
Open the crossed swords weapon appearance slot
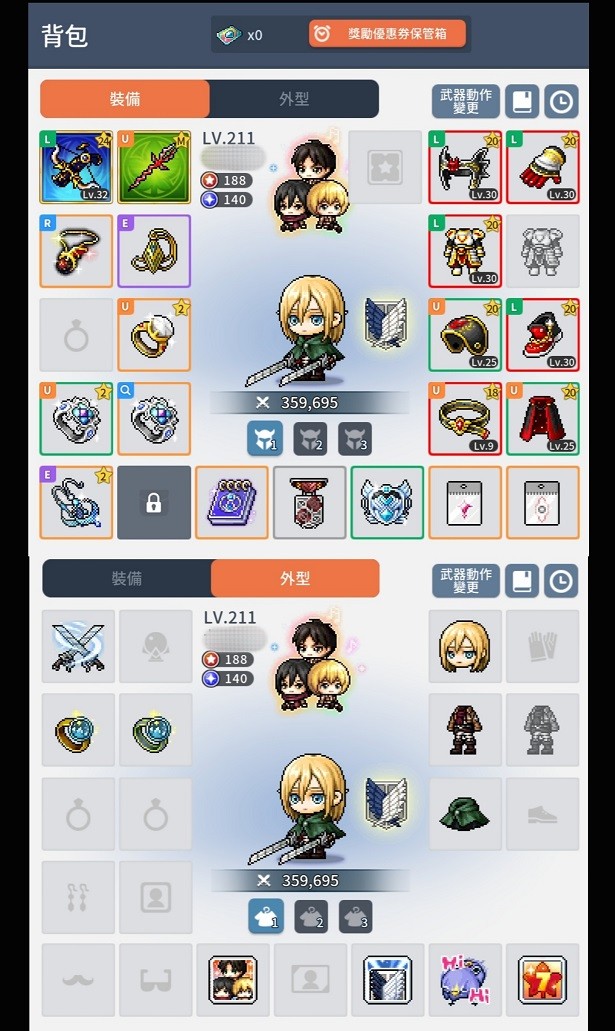pyautogui.click(x=78, y=647)
